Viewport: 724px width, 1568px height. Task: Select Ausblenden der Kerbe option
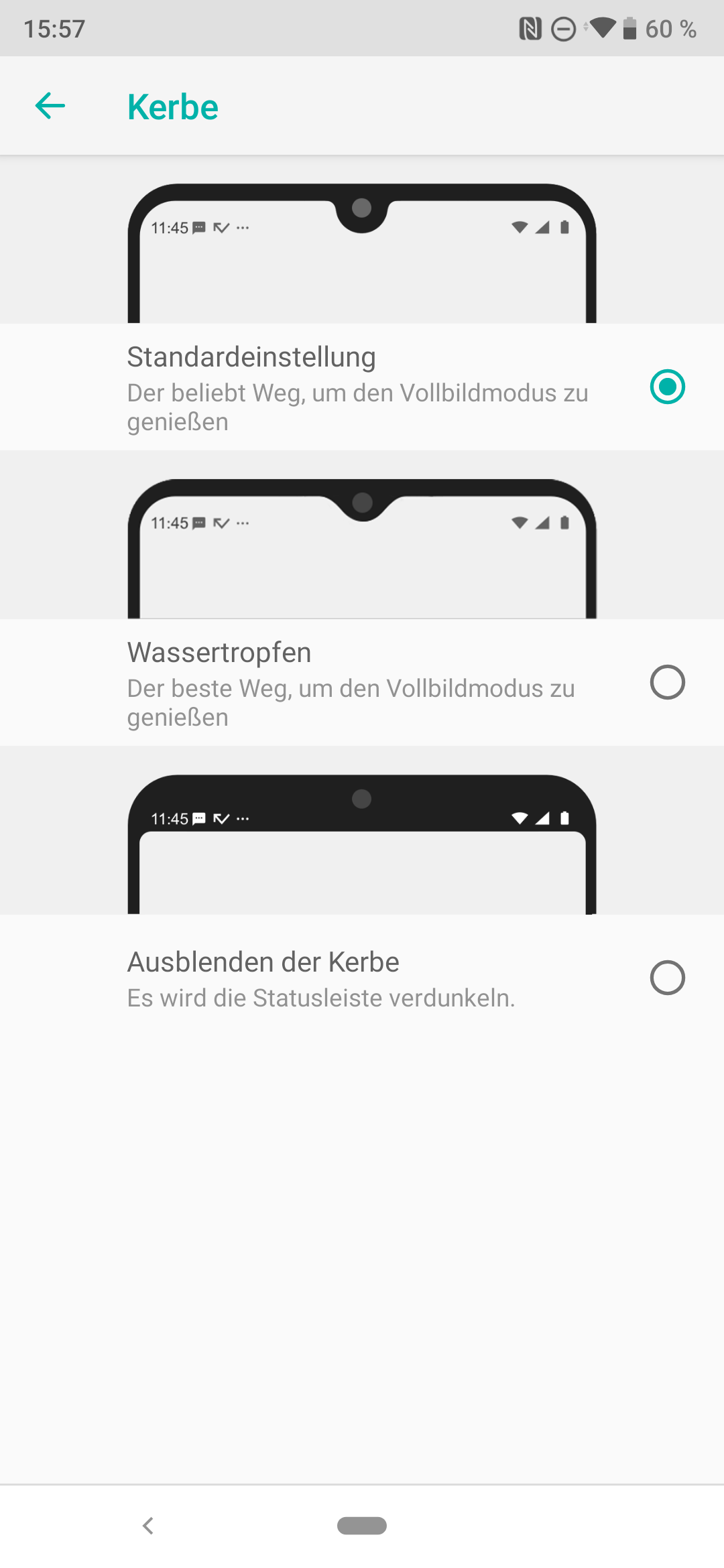pos(667,978)
